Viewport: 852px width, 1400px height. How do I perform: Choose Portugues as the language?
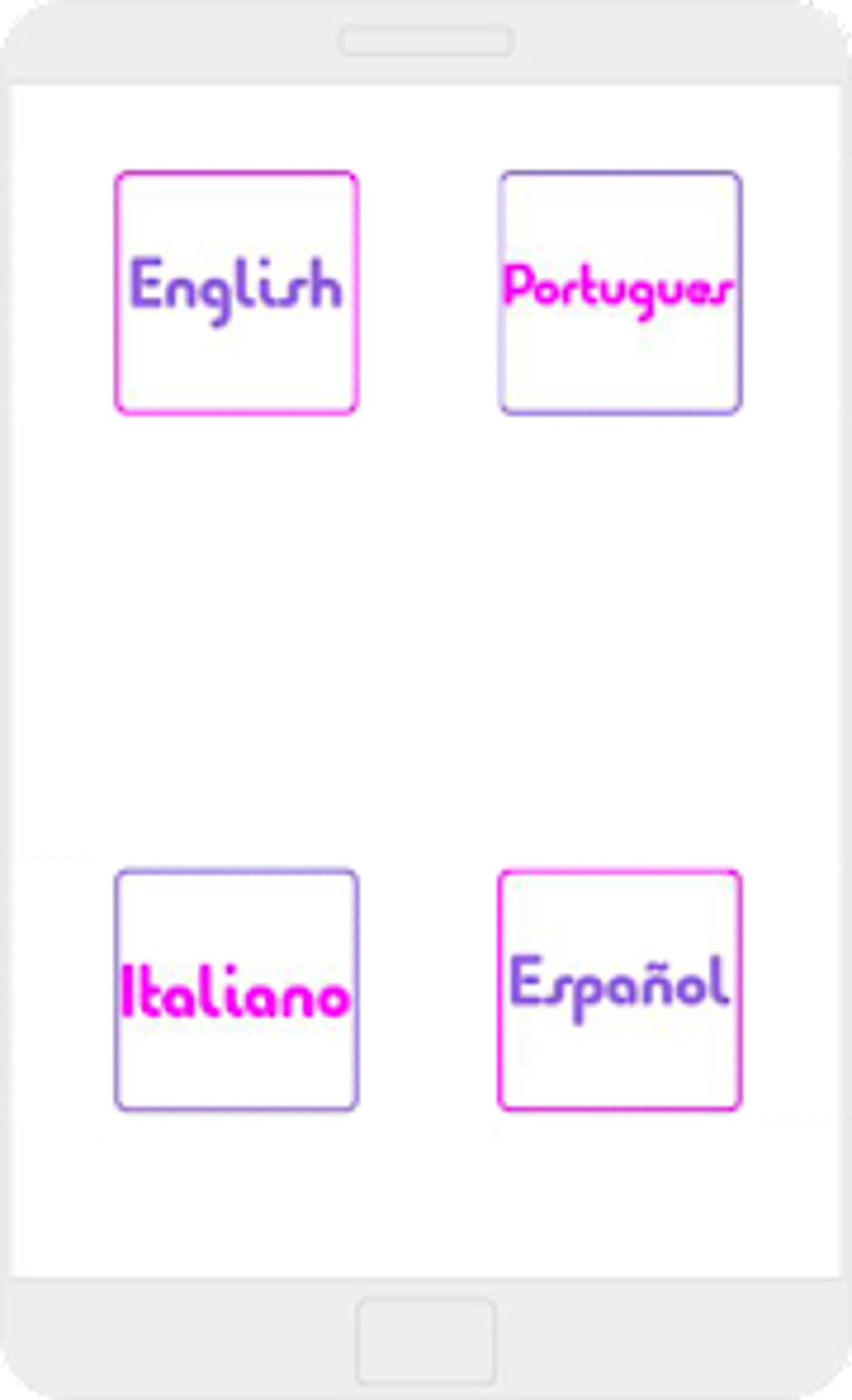click(620, 292)
